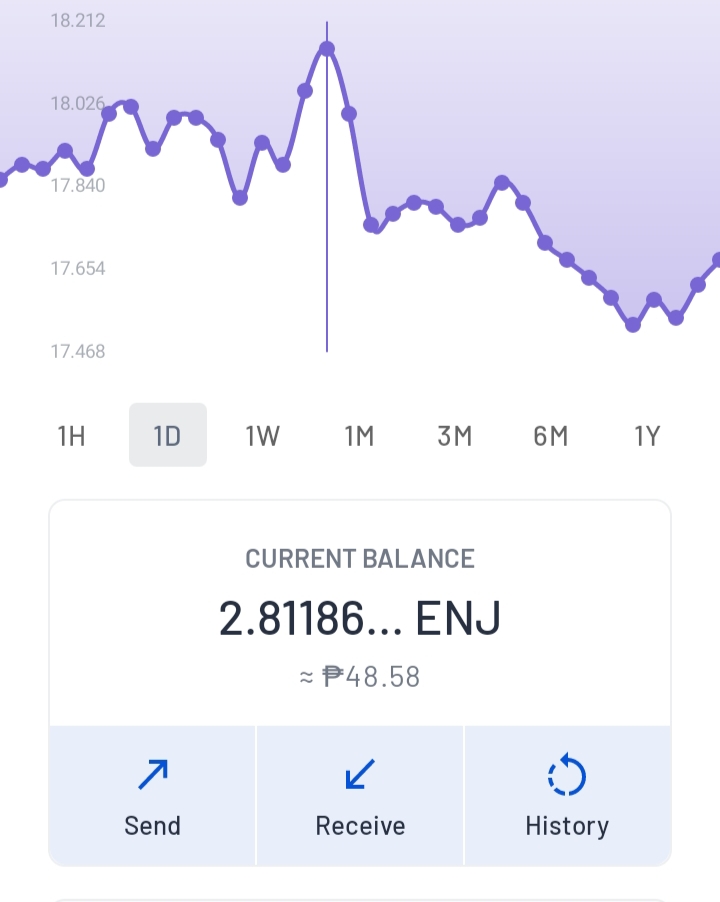The width and height of the screenshot is (720, 902).
Task: Switch chart to 1H range
Action: pos(71,435)
